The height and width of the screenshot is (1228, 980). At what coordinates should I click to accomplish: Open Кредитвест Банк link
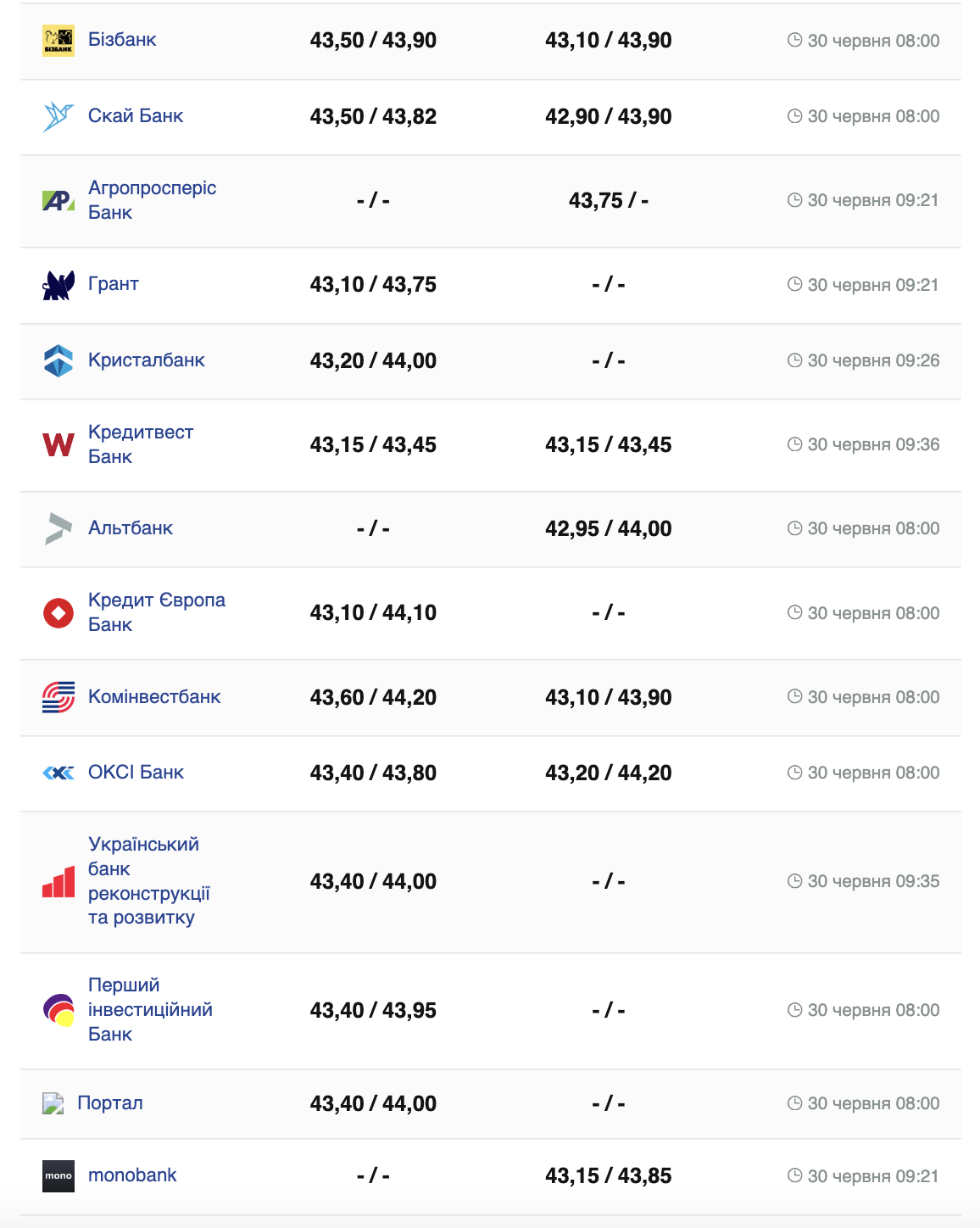pyautogui.click(x=141, y=444)
